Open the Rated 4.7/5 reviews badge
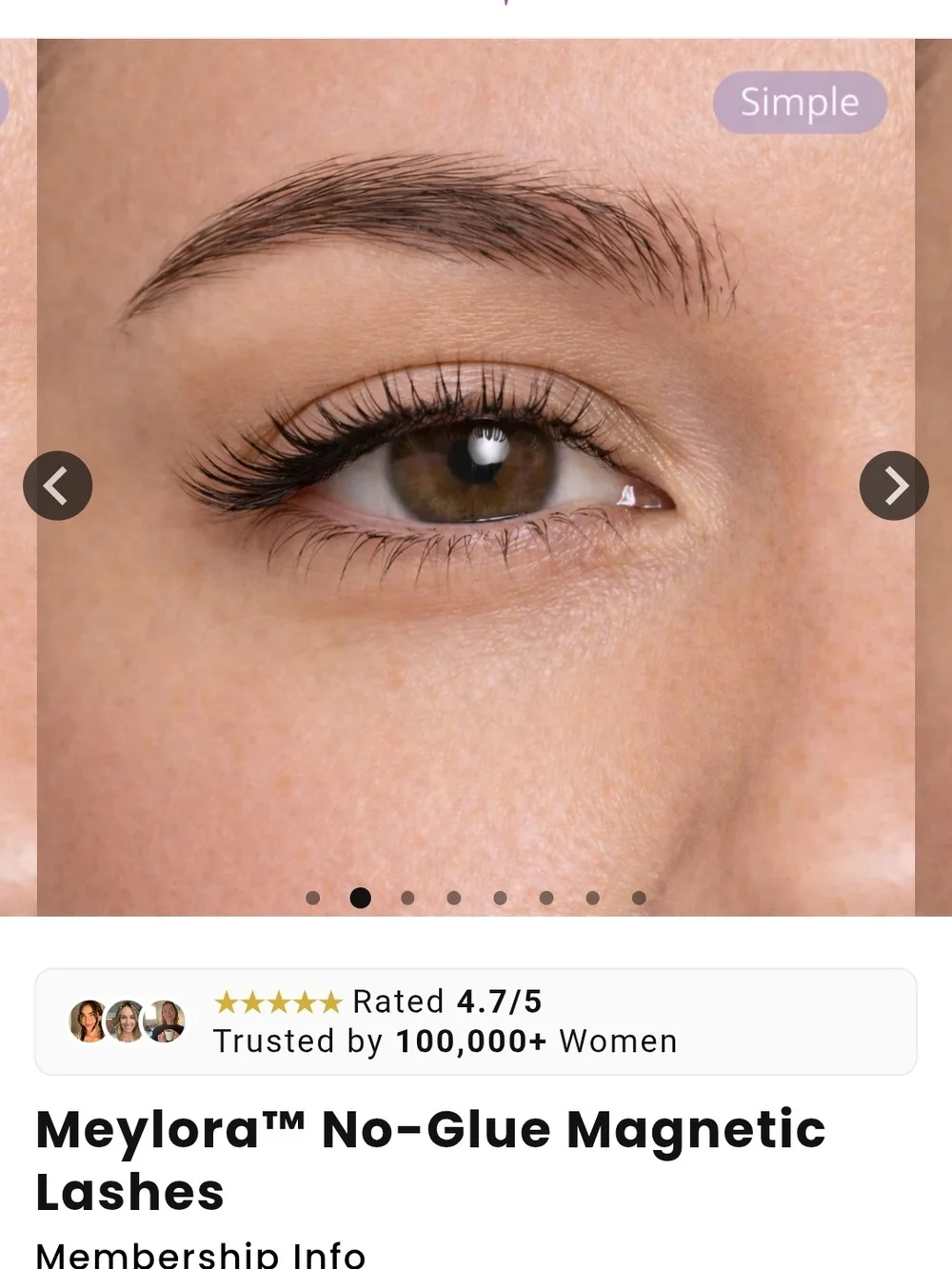This screenshot has height=1269, width=952. pos(476,1021)
